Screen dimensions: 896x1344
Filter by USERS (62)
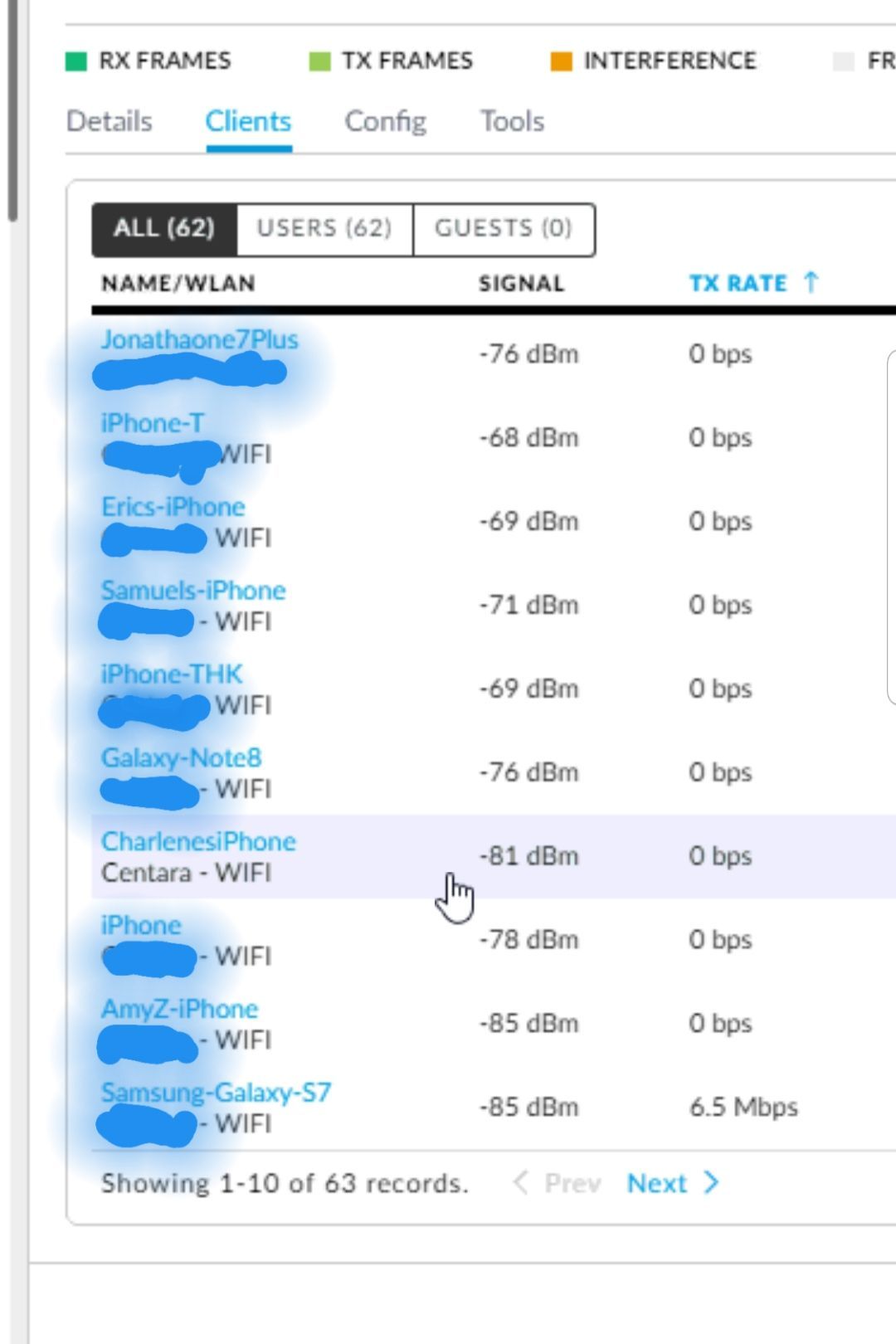click(x=324, y=228)
